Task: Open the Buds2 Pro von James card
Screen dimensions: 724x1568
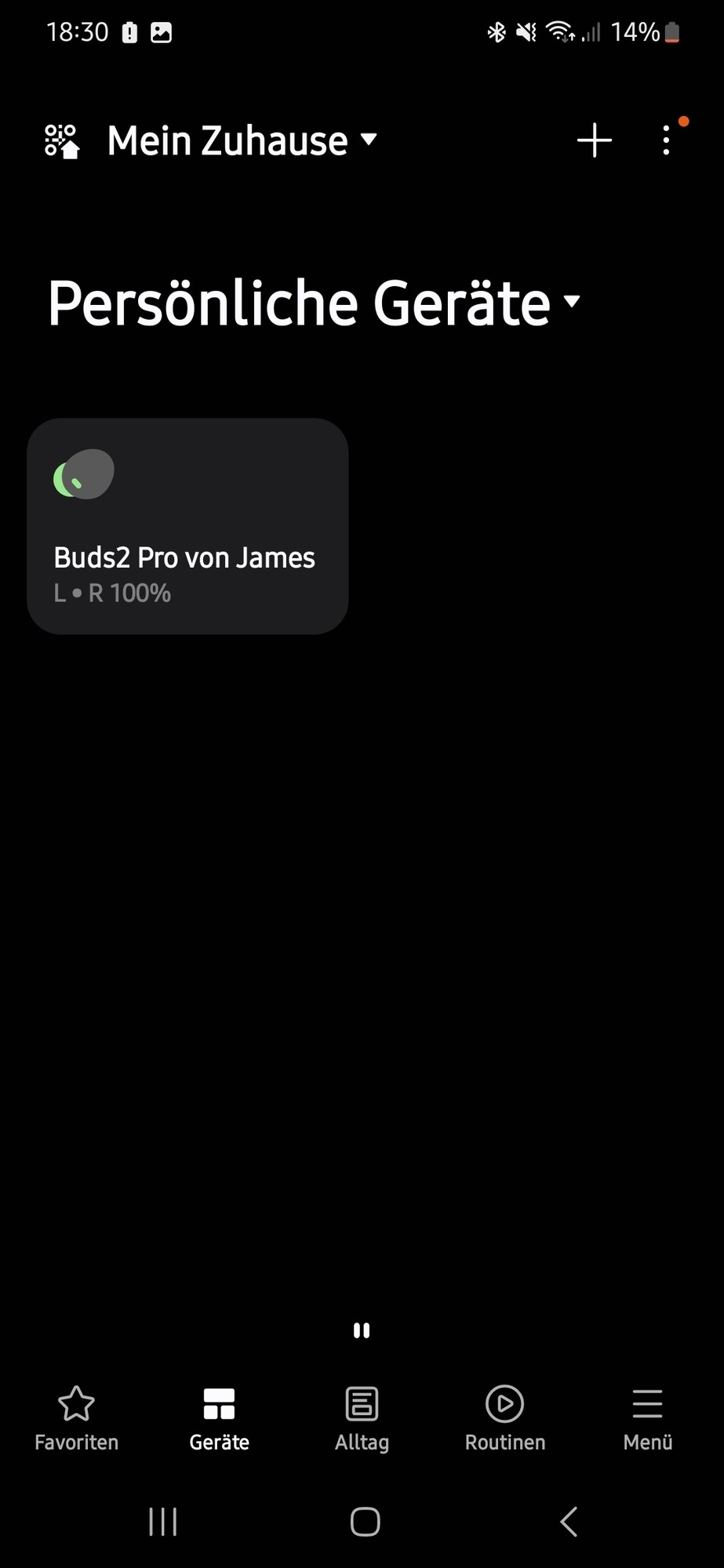Action: pos(187,526)
